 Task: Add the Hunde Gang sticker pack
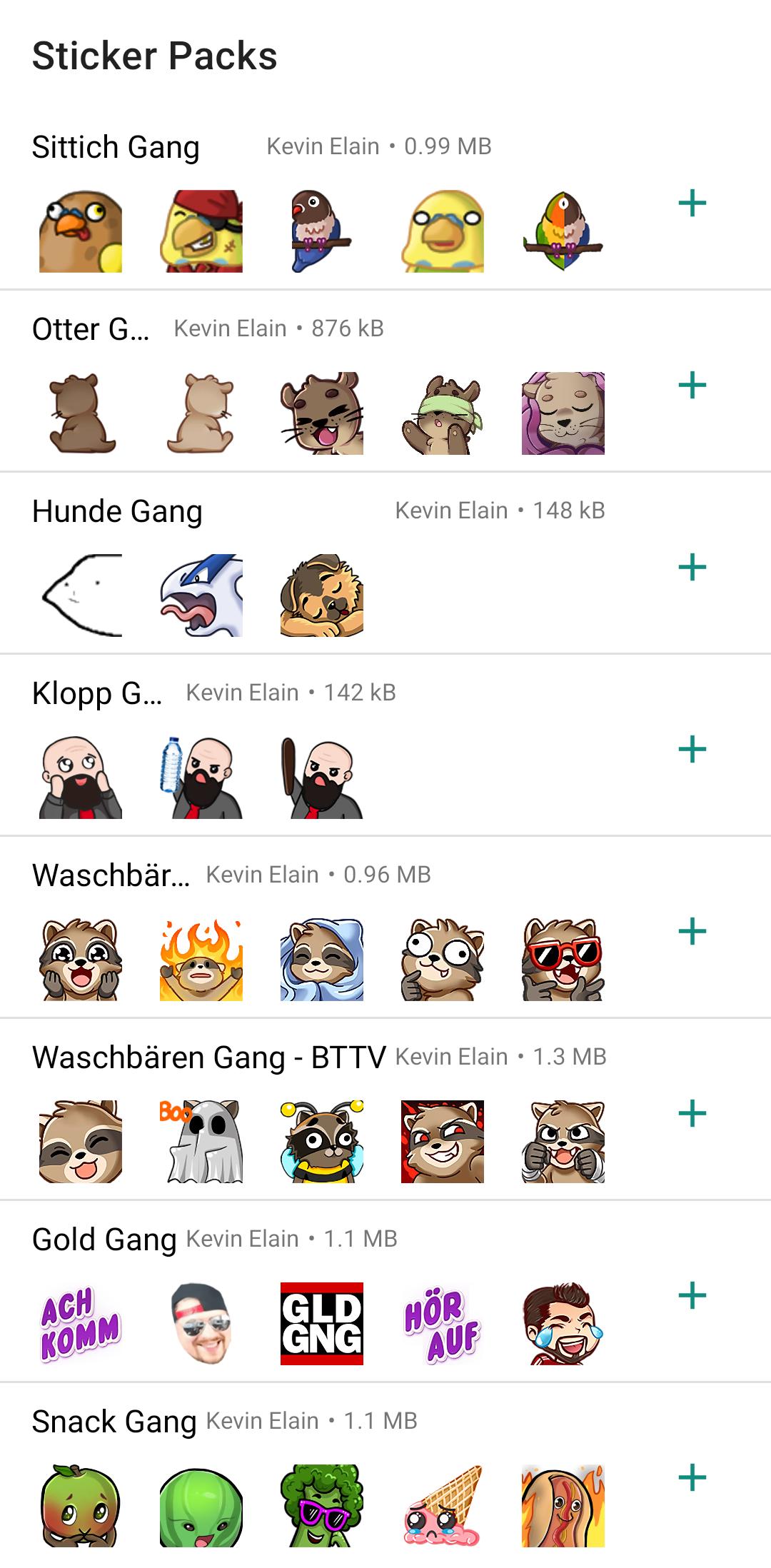click(x=692, y=568)
